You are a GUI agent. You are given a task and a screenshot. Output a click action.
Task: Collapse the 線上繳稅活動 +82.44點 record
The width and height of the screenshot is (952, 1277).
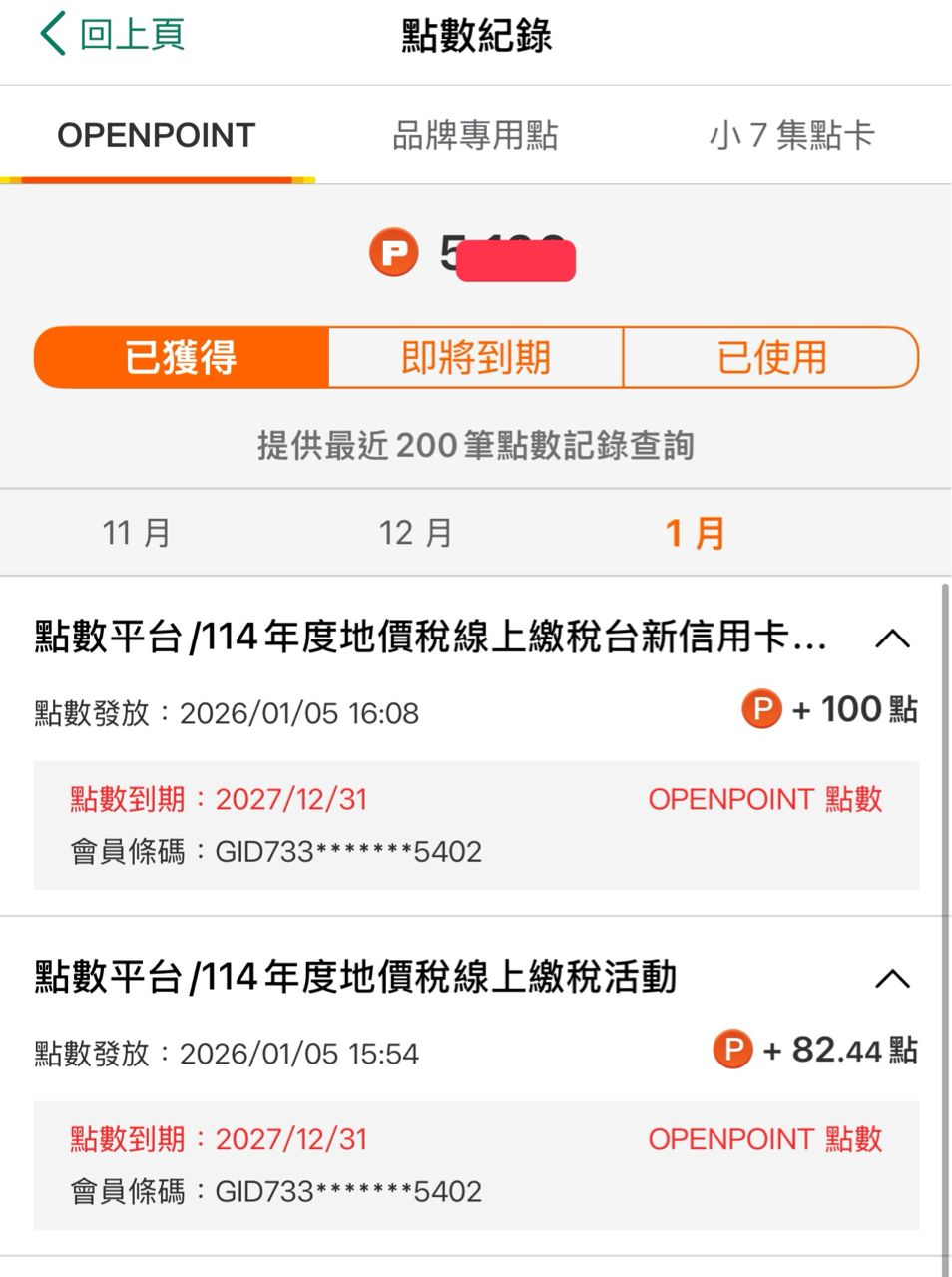pos(892,979)
